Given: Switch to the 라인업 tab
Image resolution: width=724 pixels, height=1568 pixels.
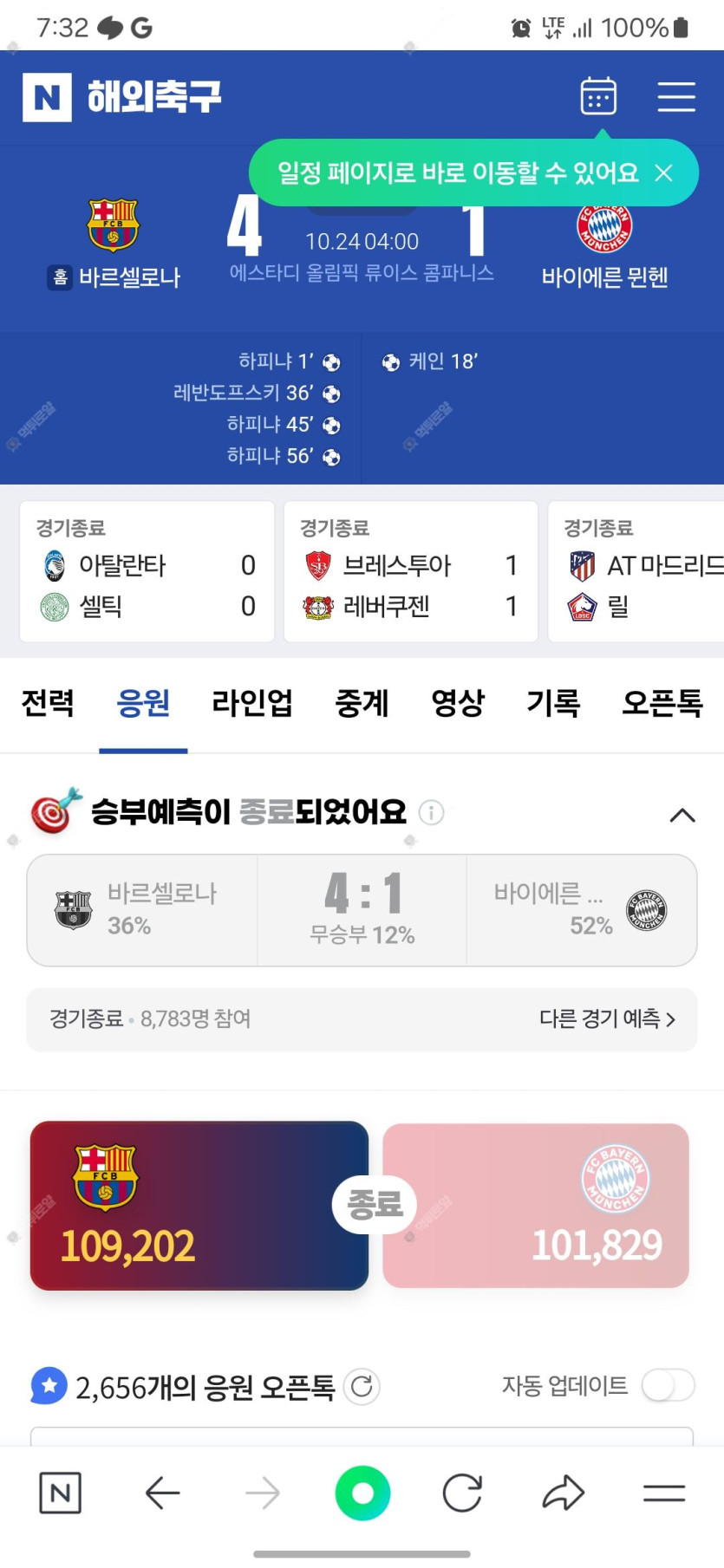Looking at the screenshot, I should [x=252, y=703].
